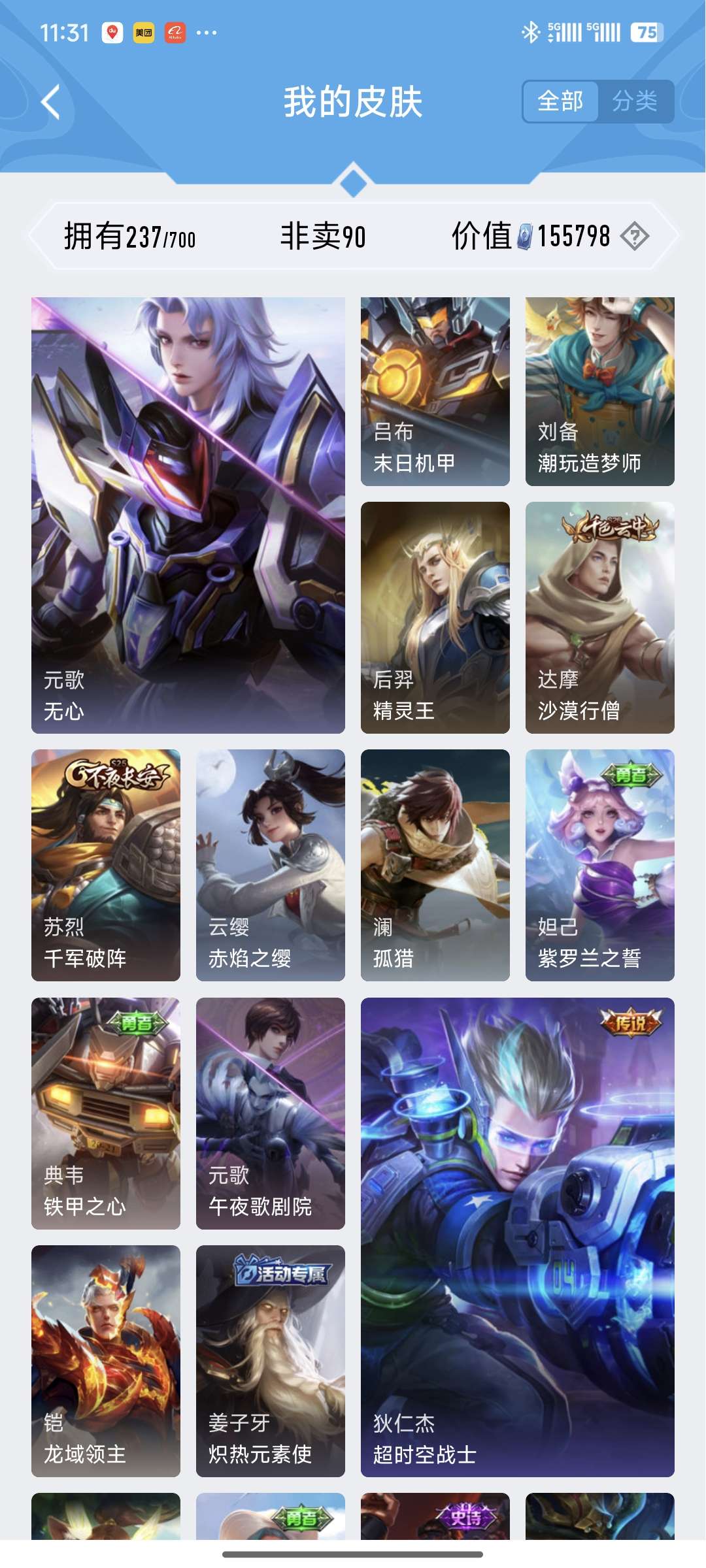The width and height of the screenshot is (706, 1568).
Task: Go back using the top-left arrow
Action: 51,102
